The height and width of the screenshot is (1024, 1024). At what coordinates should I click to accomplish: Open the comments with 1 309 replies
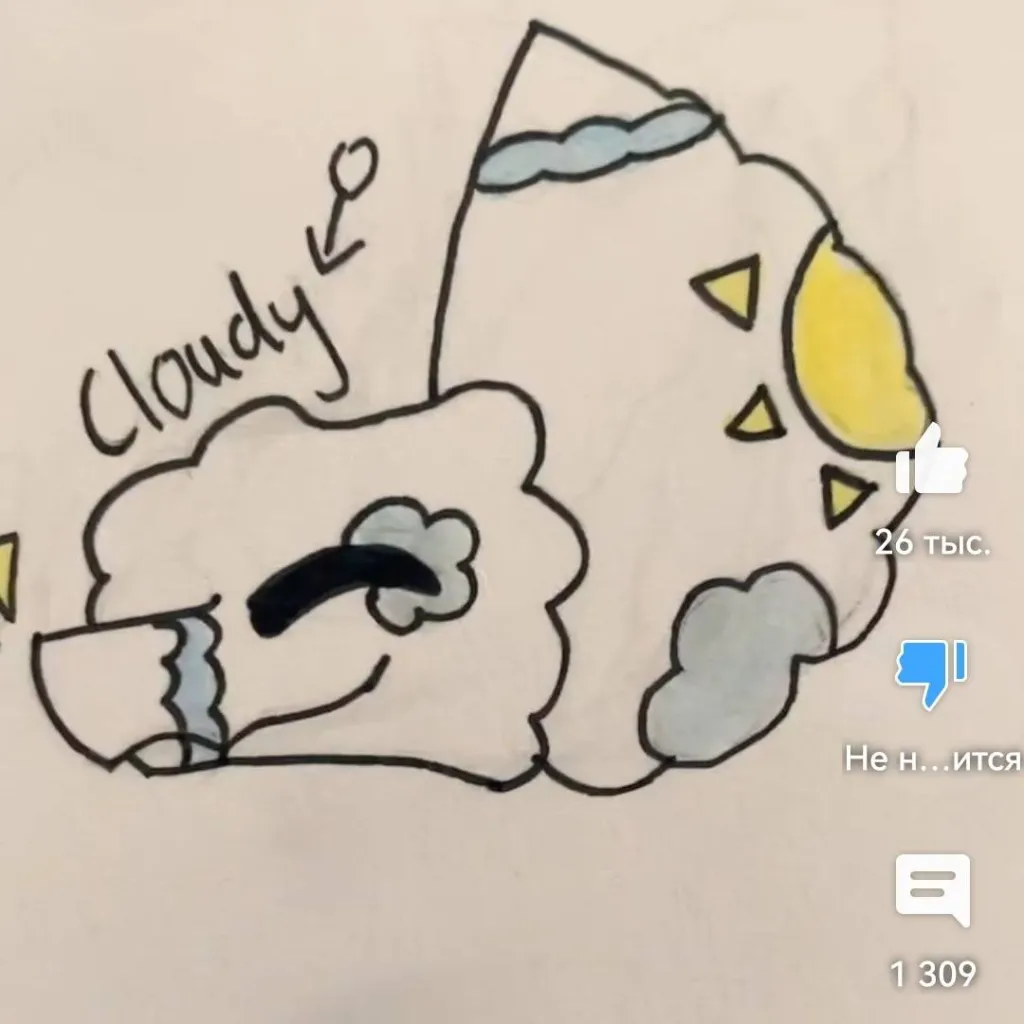tap(932, 889)
